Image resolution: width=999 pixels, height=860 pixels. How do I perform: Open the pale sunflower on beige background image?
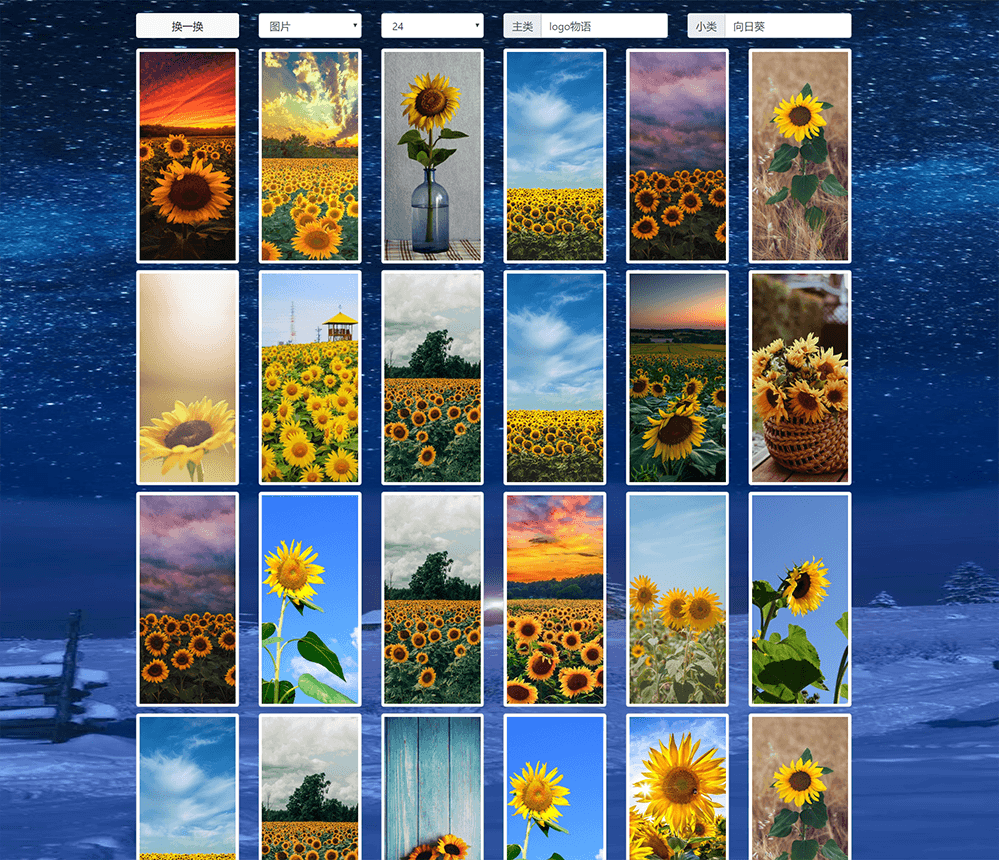pos(187,378)
